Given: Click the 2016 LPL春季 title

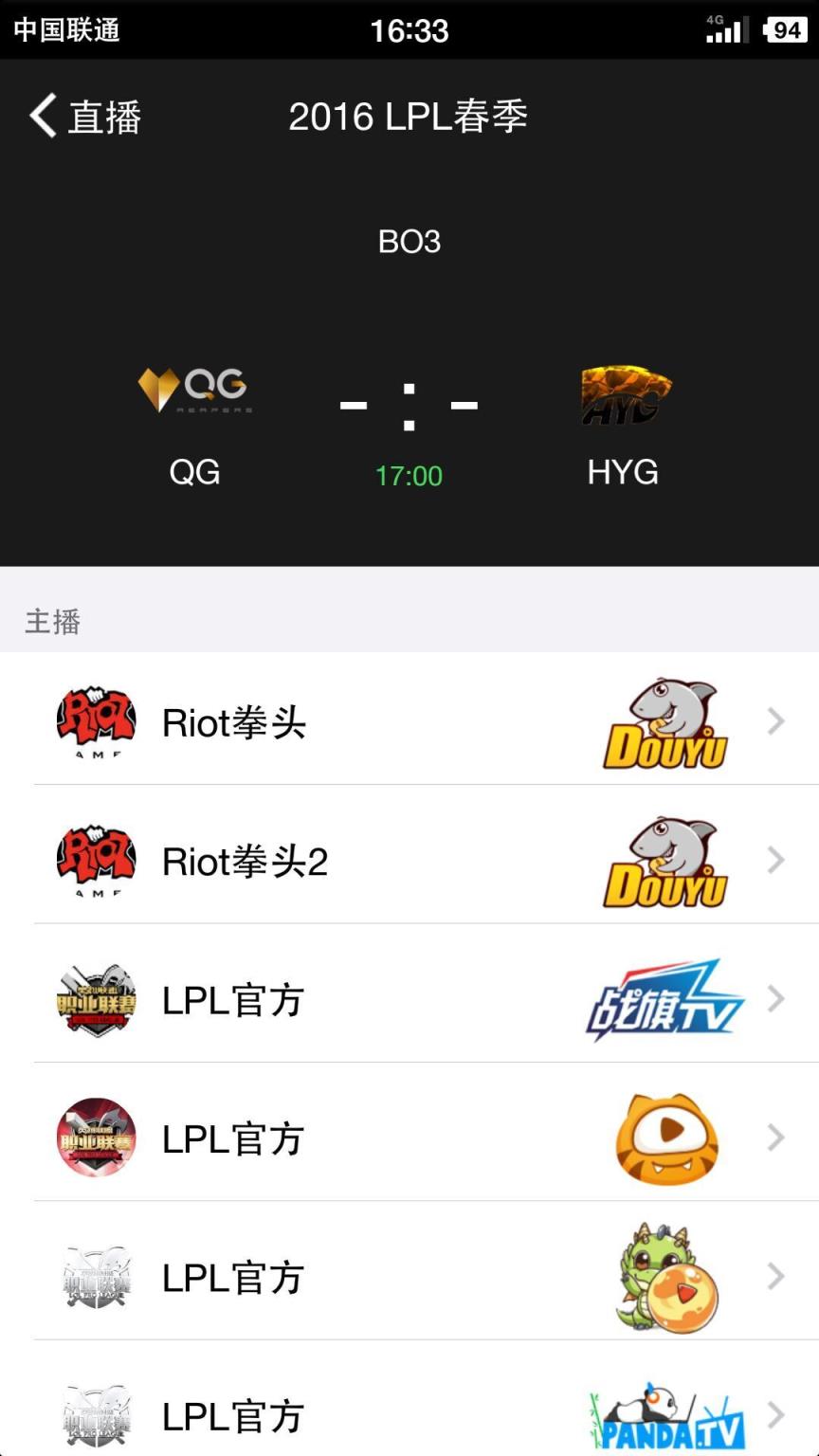Looking at the screenshot, I should coord(409,116).
